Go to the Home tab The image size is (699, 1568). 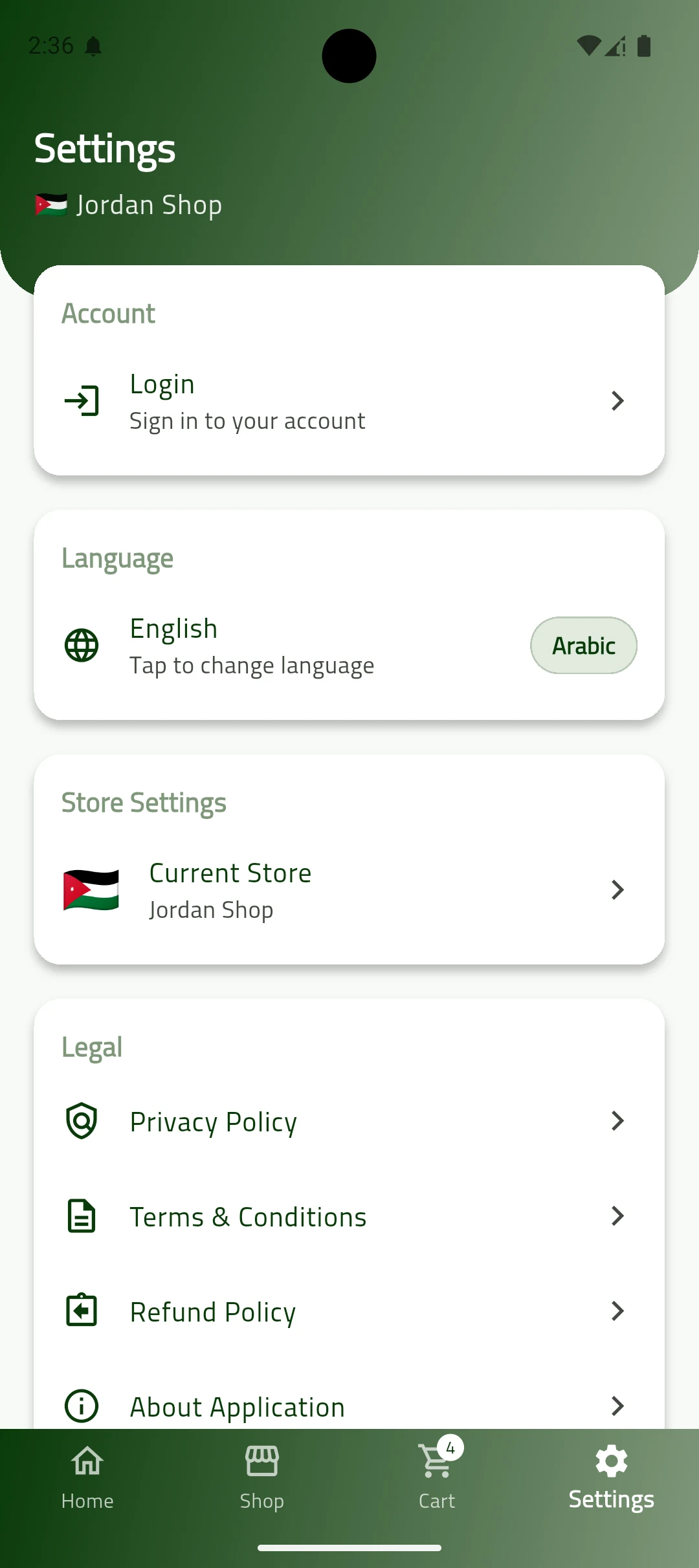pyautogui.click(x=87, y=1479)
